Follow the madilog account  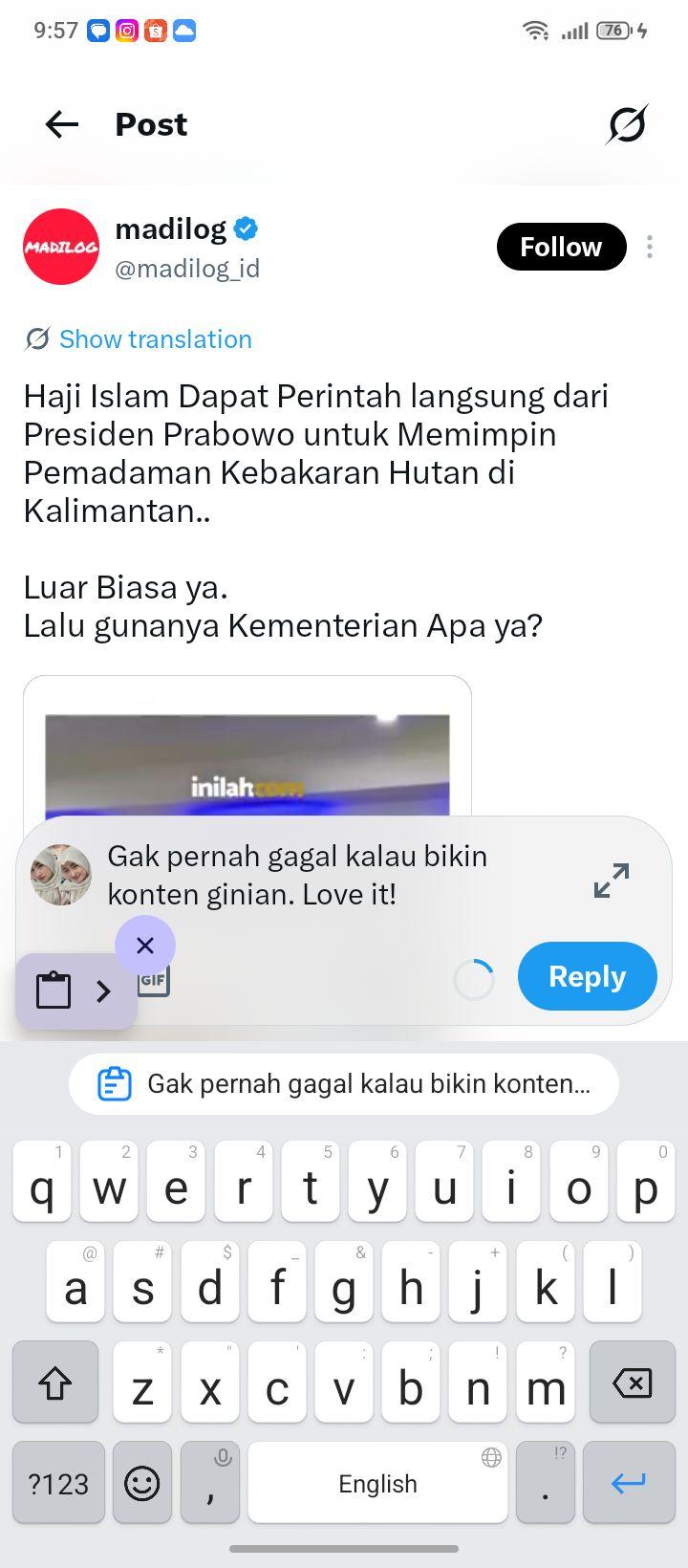coord(561,247)
